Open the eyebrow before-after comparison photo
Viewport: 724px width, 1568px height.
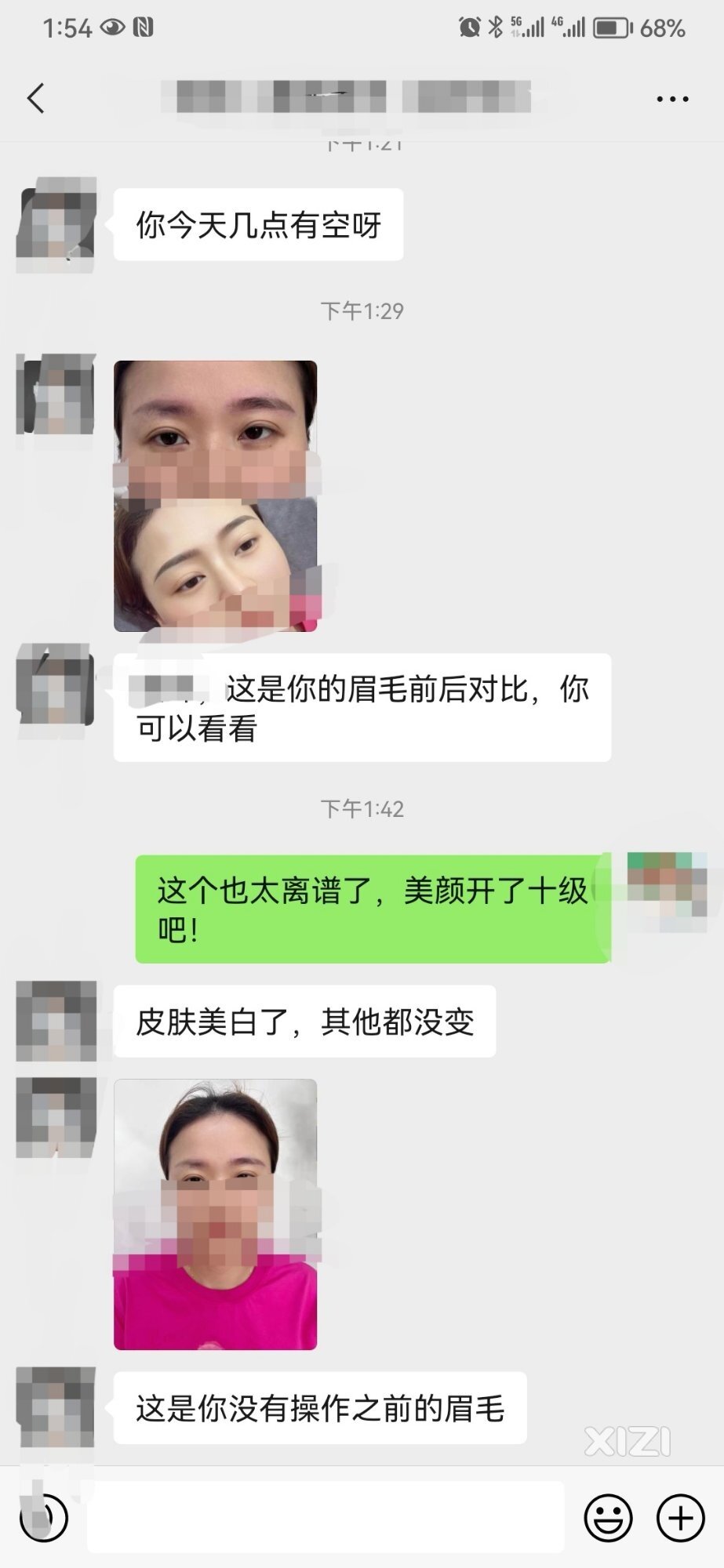[215, 495]
